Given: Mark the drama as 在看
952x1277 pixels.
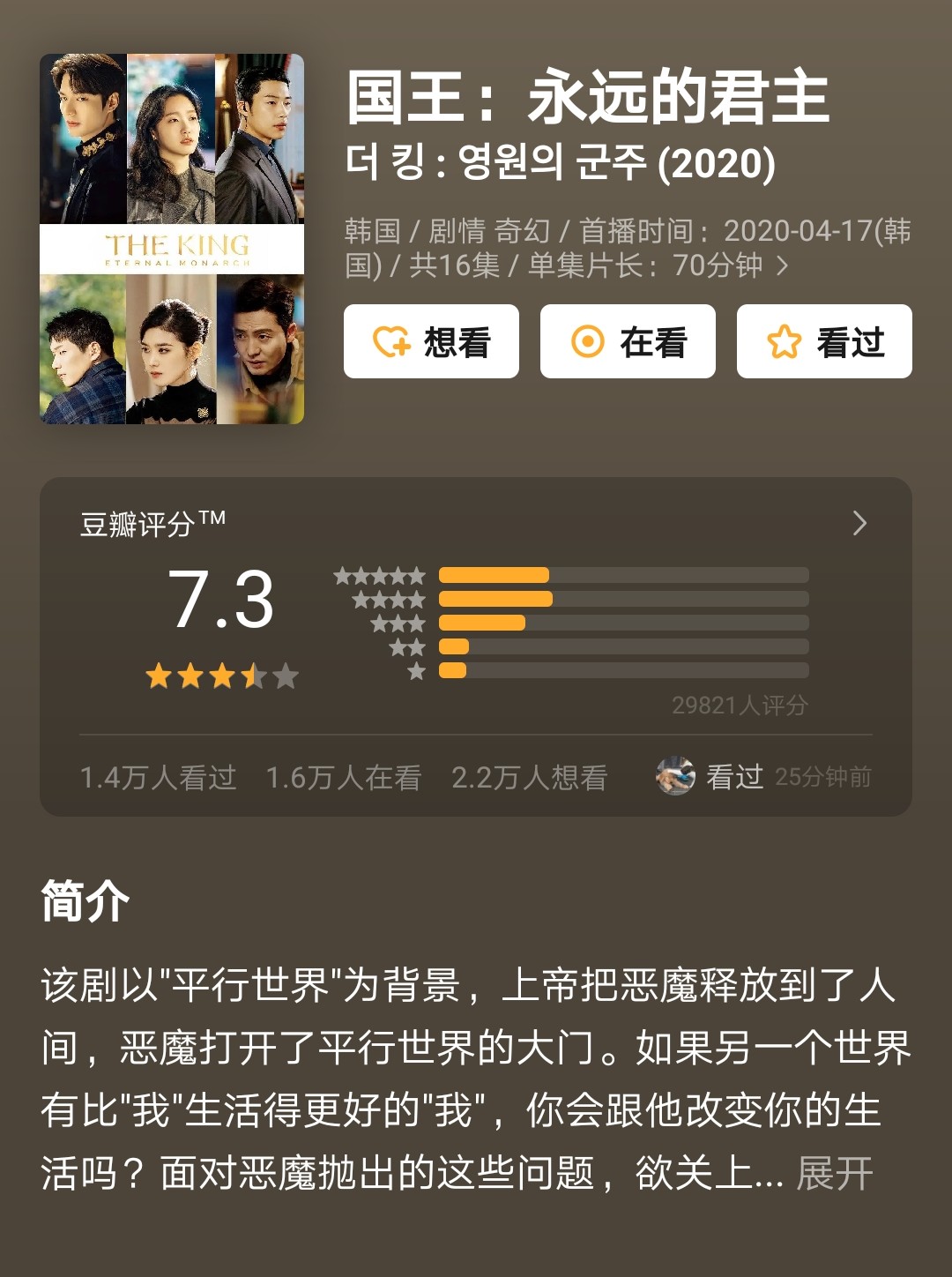Looking at the screenshot, I should (628, 341).
